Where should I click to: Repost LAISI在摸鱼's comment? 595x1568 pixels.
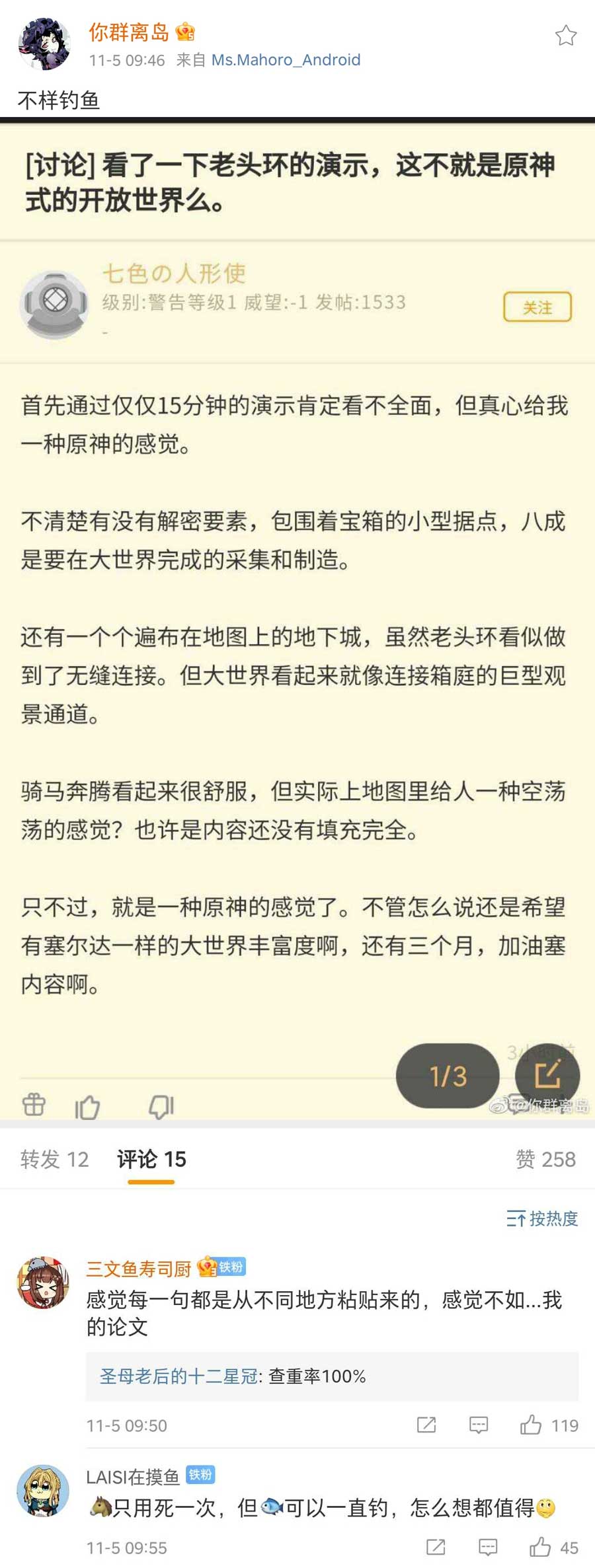pos(436,1547)
